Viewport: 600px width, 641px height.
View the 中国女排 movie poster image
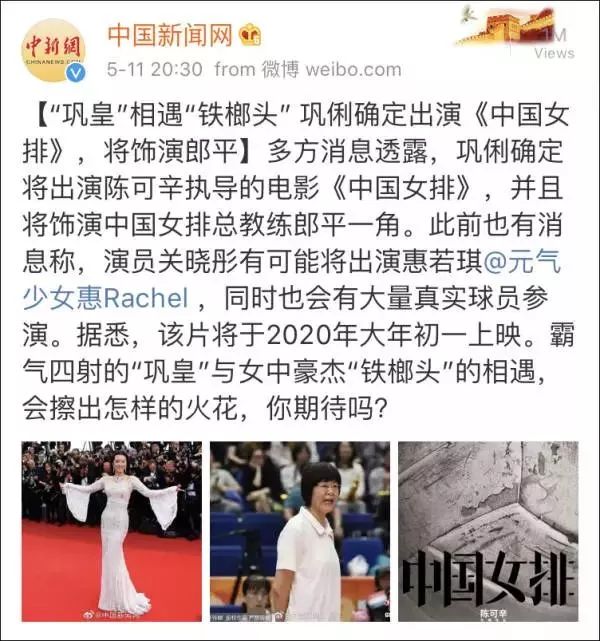tap(487, 530)
